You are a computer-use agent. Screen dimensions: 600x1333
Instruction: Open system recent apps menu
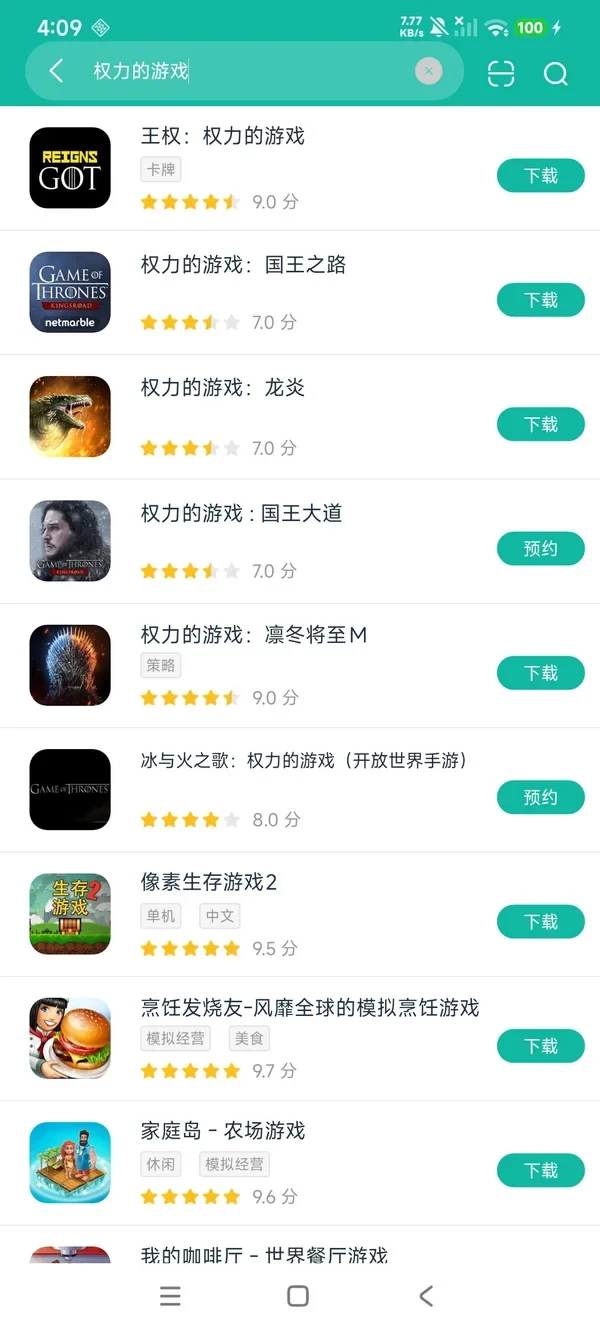[171, 1296]
